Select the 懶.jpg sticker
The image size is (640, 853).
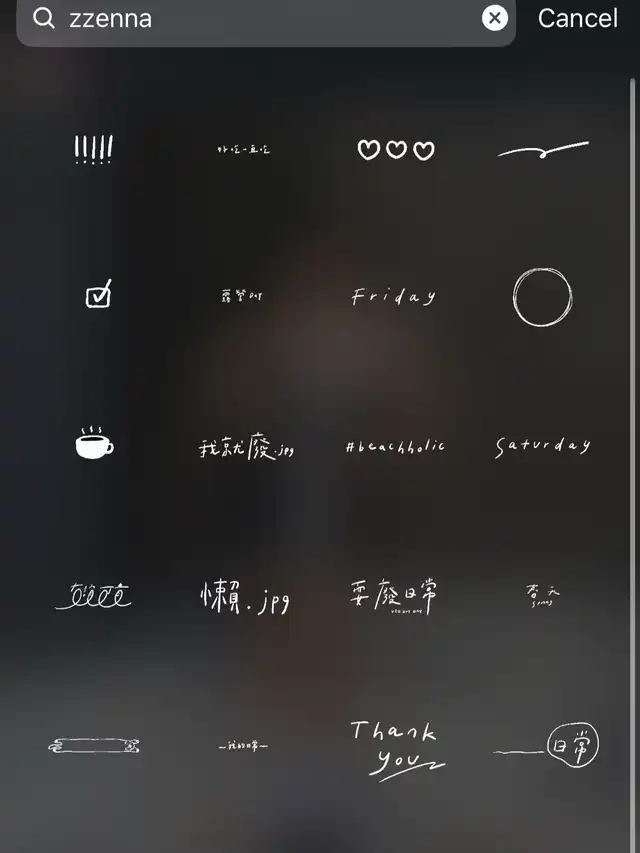point(244,597)
